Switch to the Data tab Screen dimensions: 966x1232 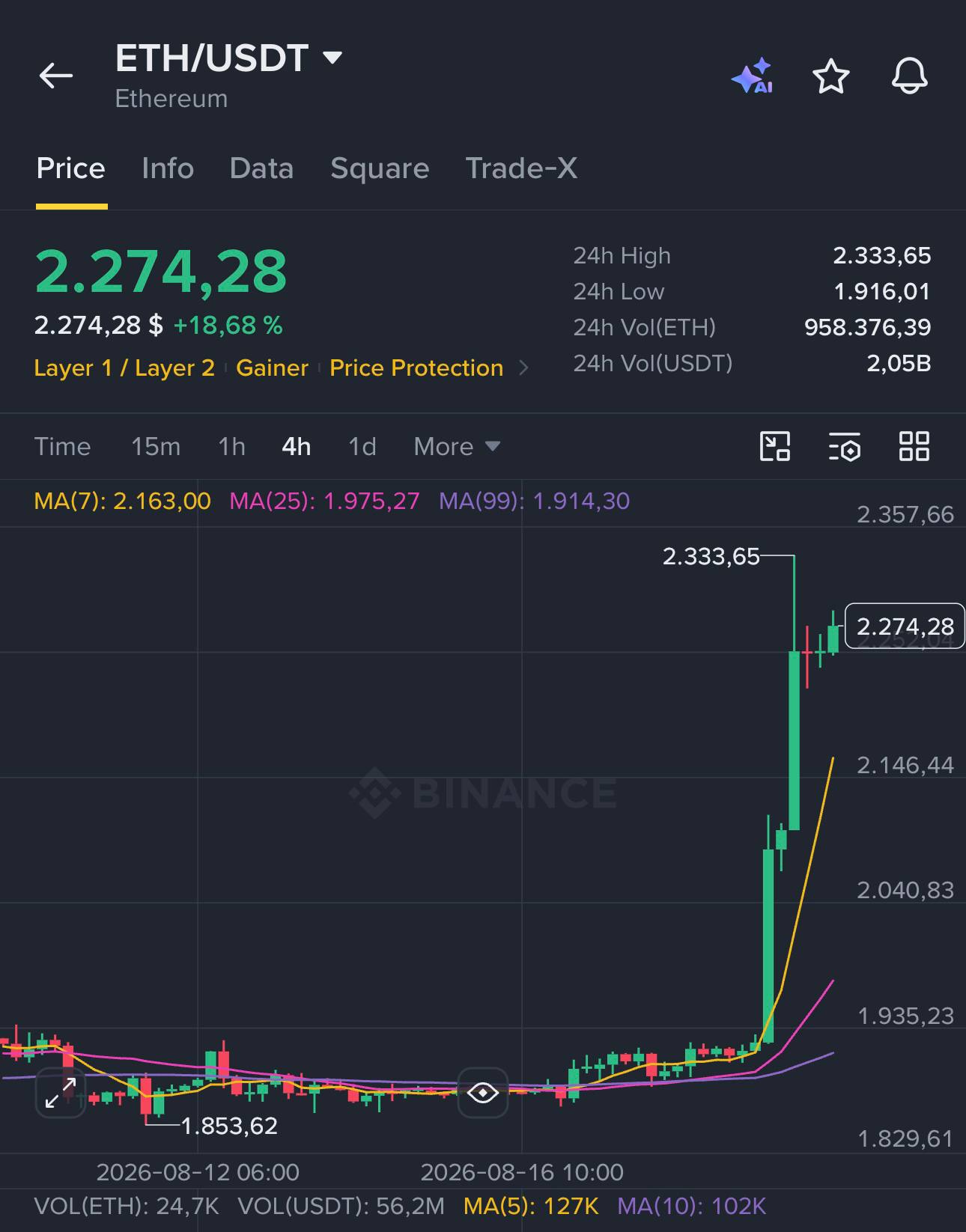[x=261, y=168]
